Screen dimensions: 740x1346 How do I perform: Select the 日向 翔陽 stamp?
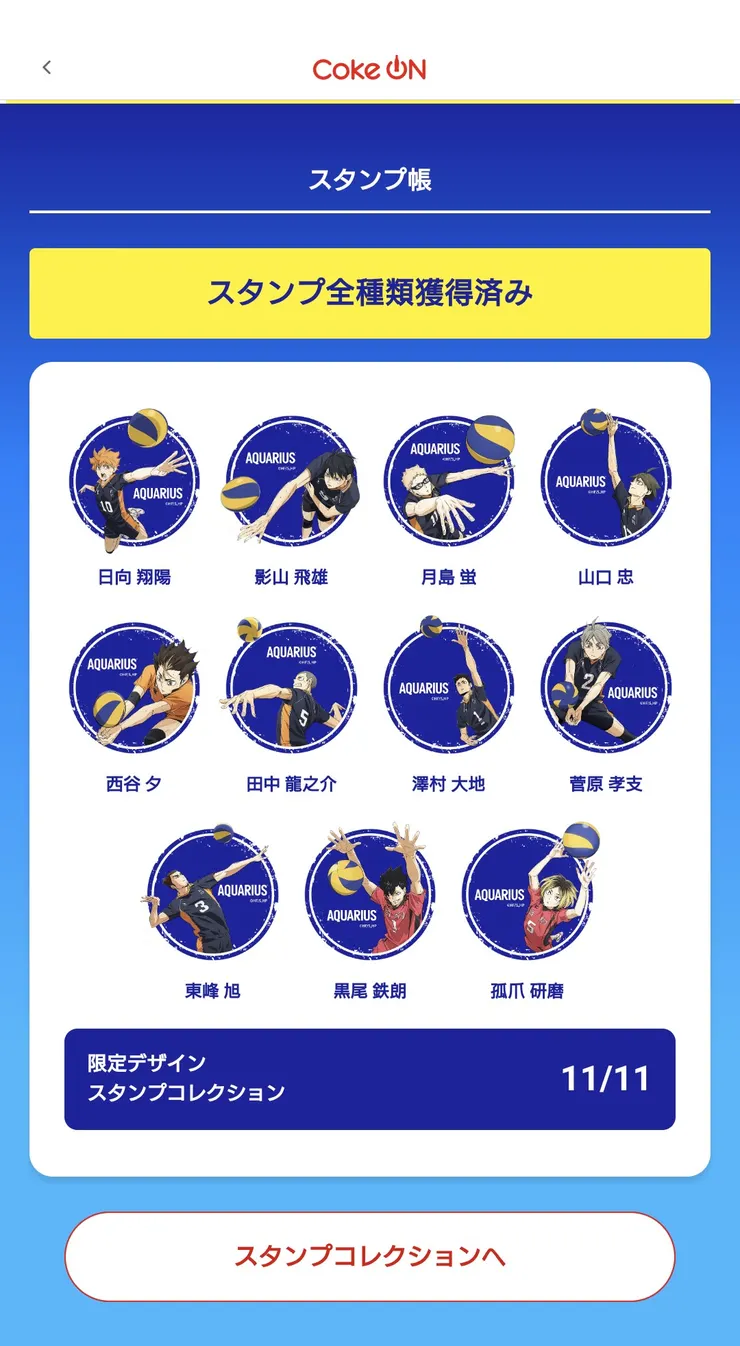point(133,481)
